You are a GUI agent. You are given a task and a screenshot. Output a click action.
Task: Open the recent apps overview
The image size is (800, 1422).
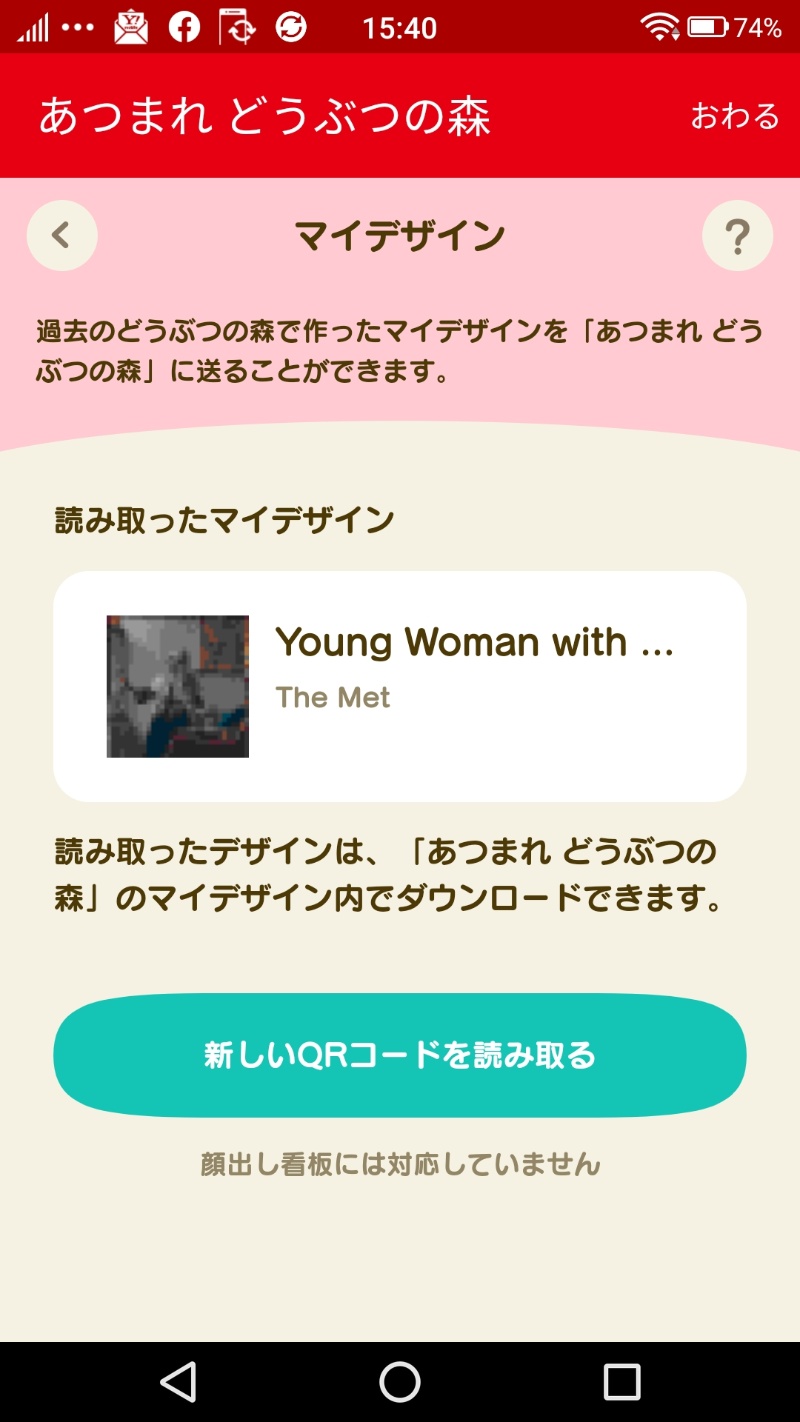(x=621, y=1382)
